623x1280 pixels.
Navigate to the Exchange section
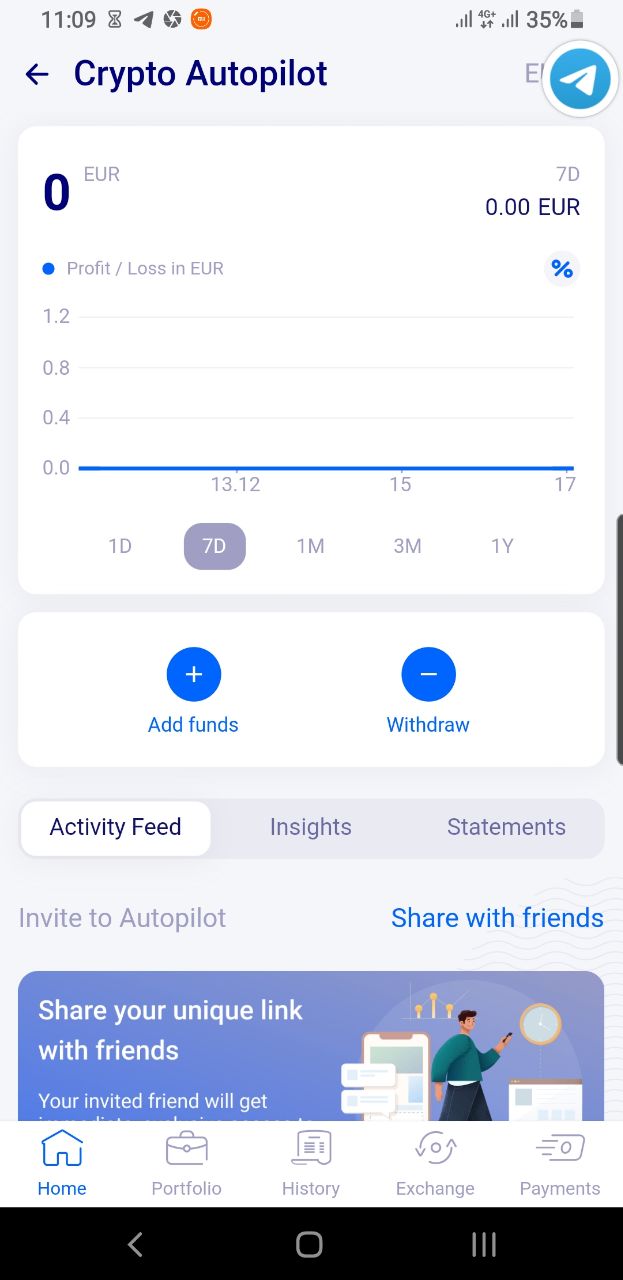[x=435, y=1164]
